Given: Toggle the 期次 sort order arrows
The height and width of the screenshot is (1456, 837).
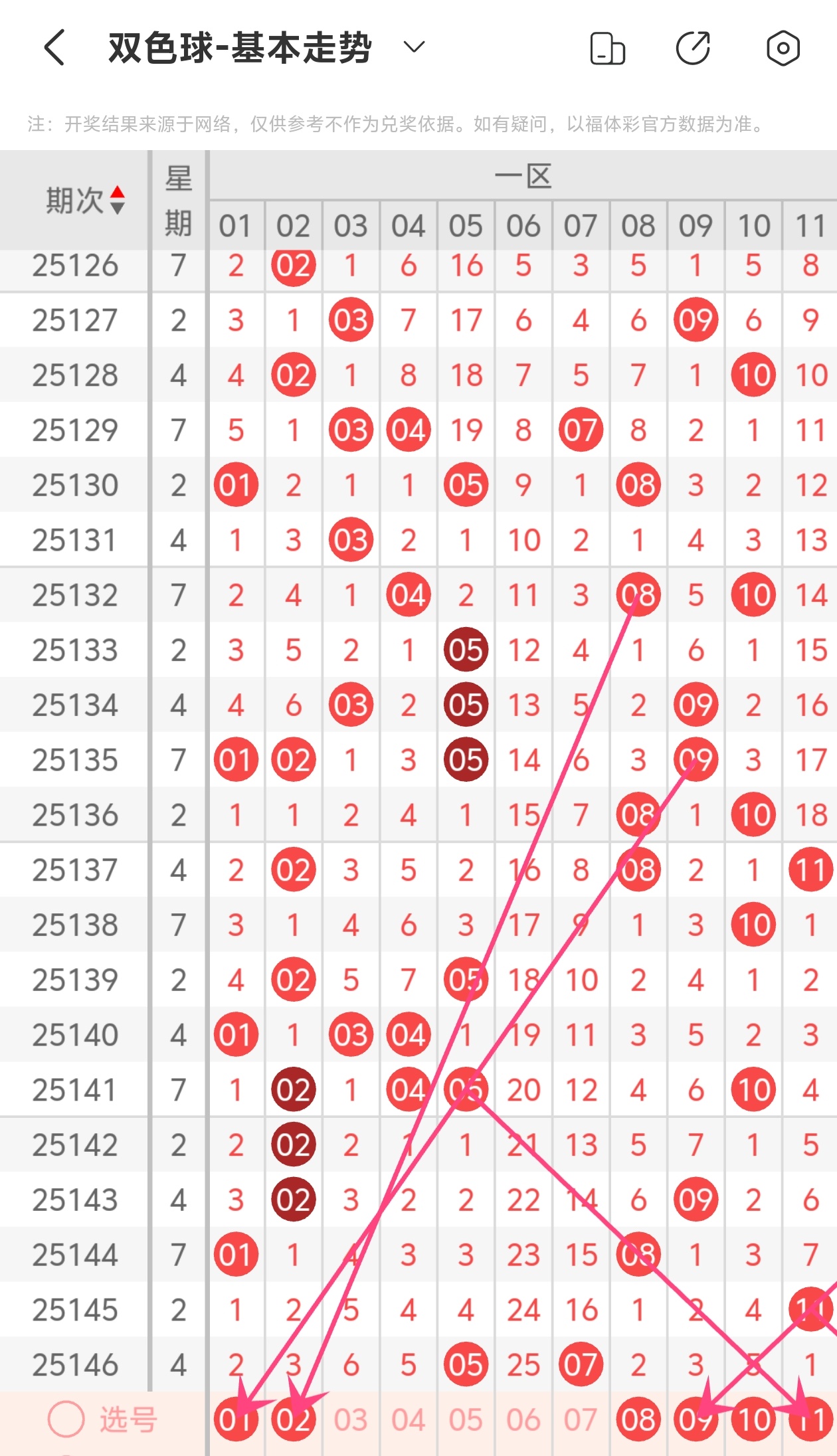Looking at the screenshot, I should pyautogui.click(x=117, y=200).
